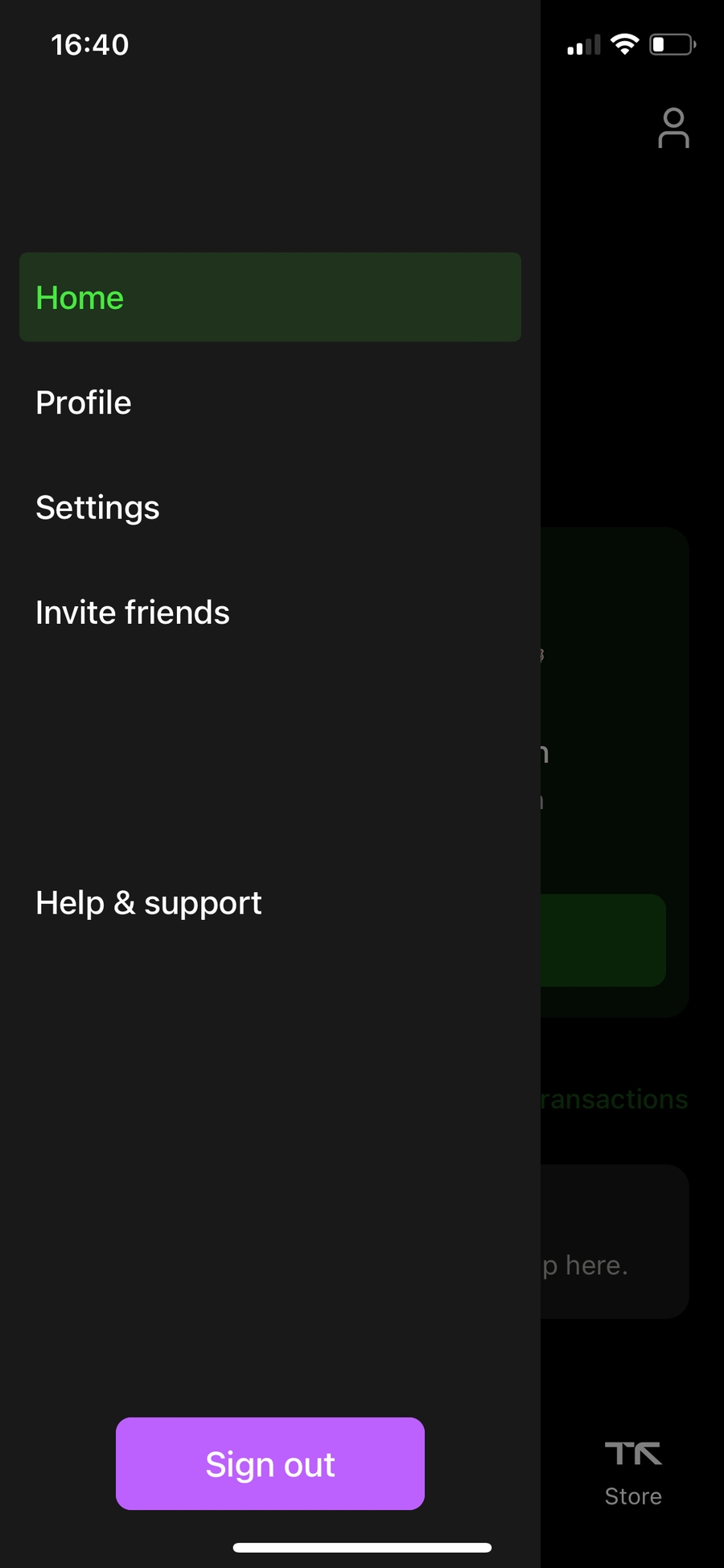Switch to the Store tab

(x=633, y=1473)
